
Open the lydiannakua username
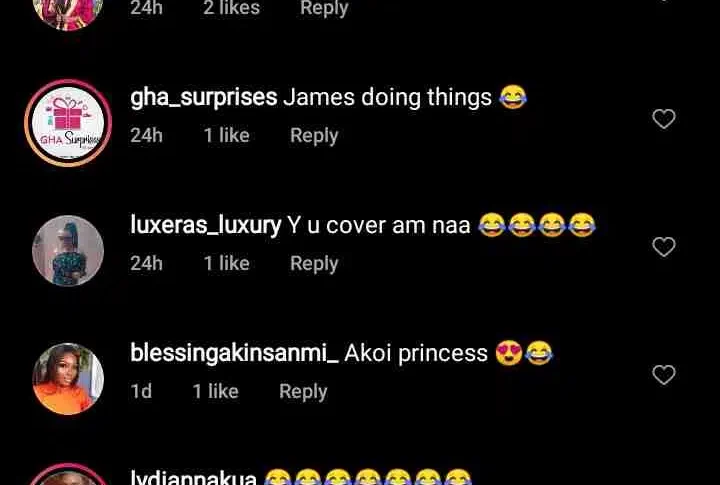[x=193, y=478]
